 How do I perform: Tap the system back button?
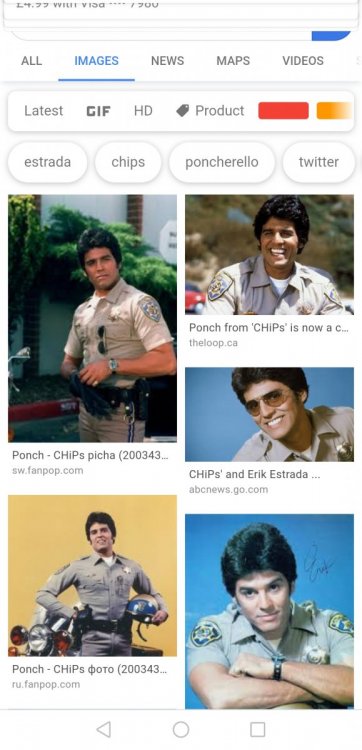click(103, 729)
